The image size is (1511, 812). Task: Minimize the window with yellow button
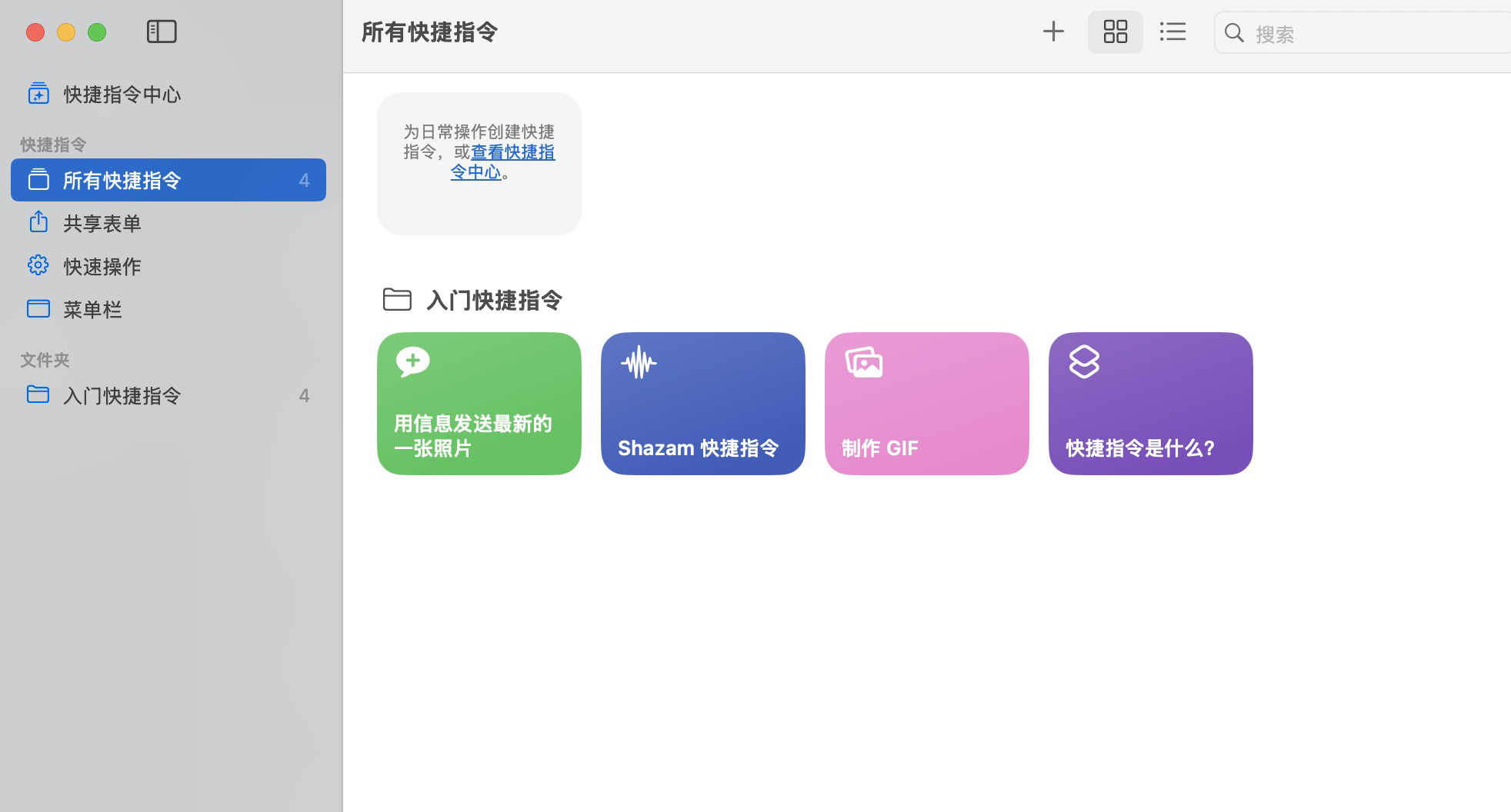point(66,32)
